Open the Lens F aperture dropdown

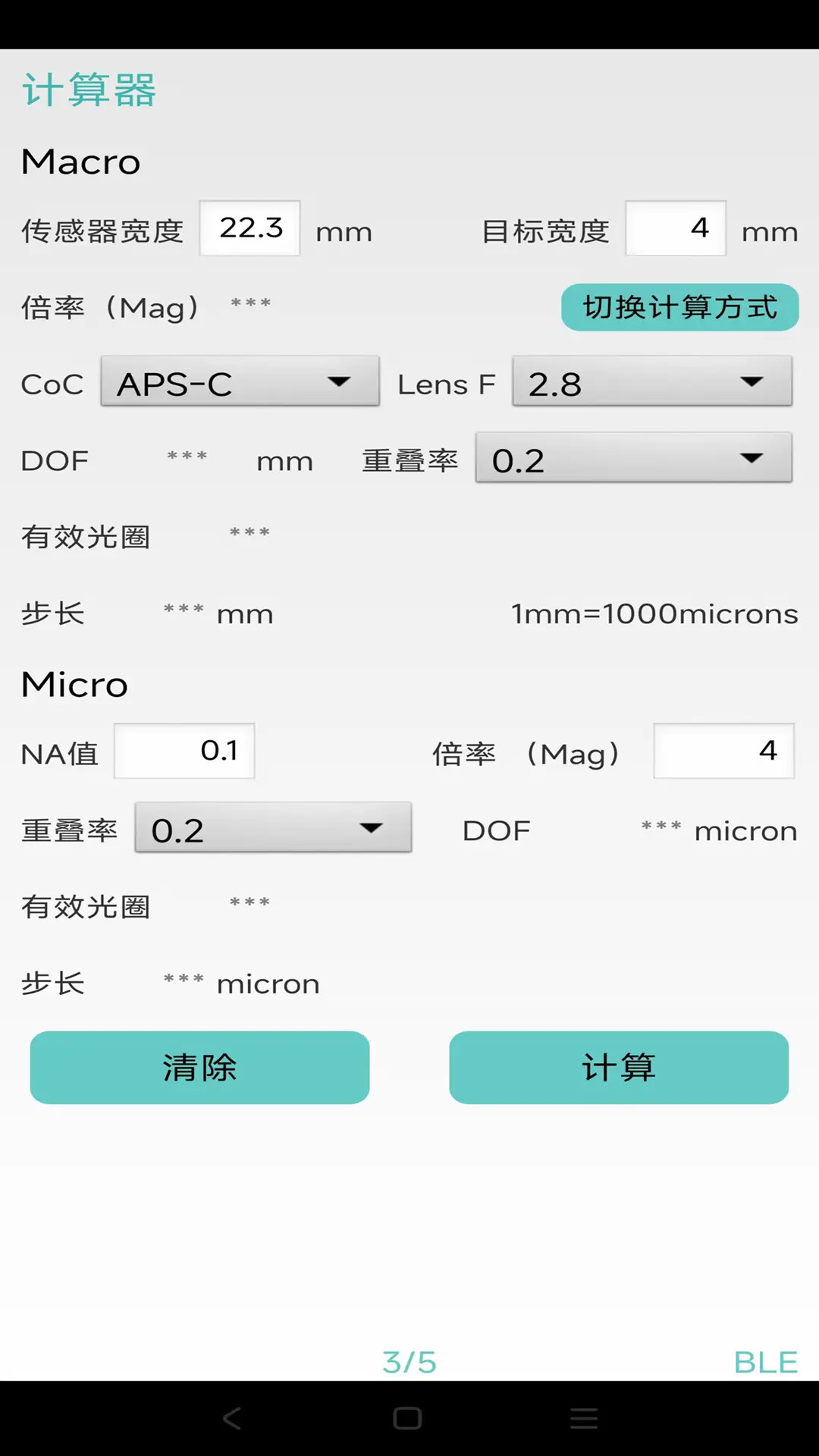point(652,381)
